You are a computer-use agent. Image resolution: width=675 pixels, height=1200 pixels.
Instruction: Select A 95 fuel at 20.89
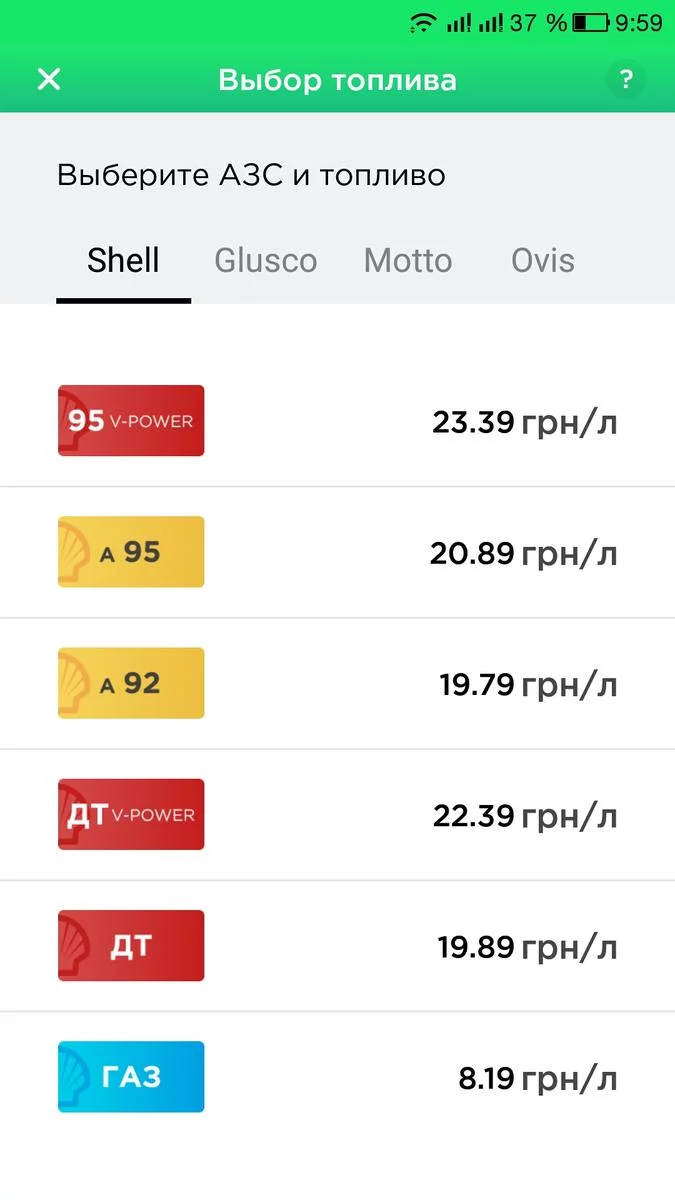click(337, 553)
